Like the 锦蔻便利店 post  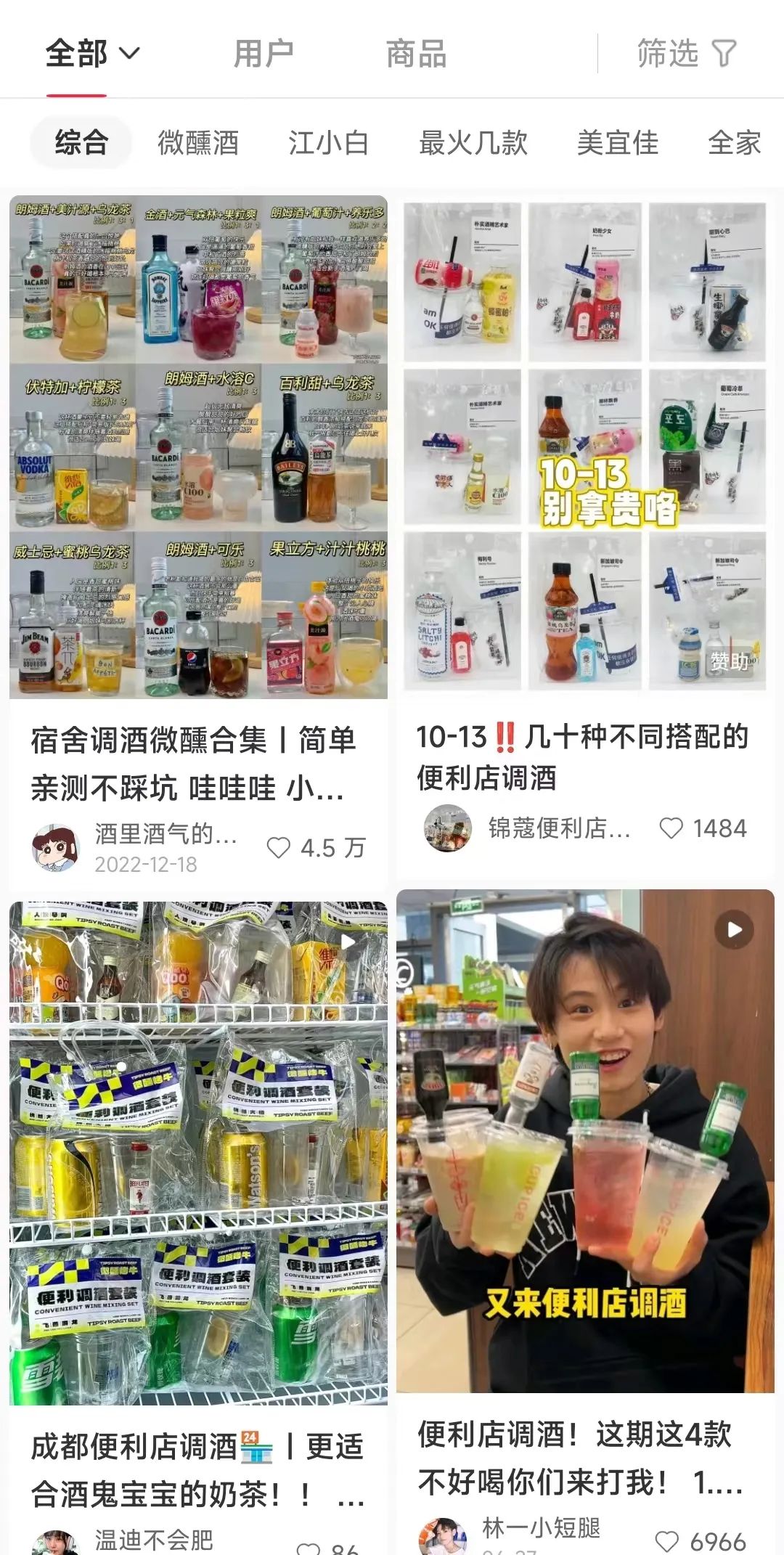[671, 828]
